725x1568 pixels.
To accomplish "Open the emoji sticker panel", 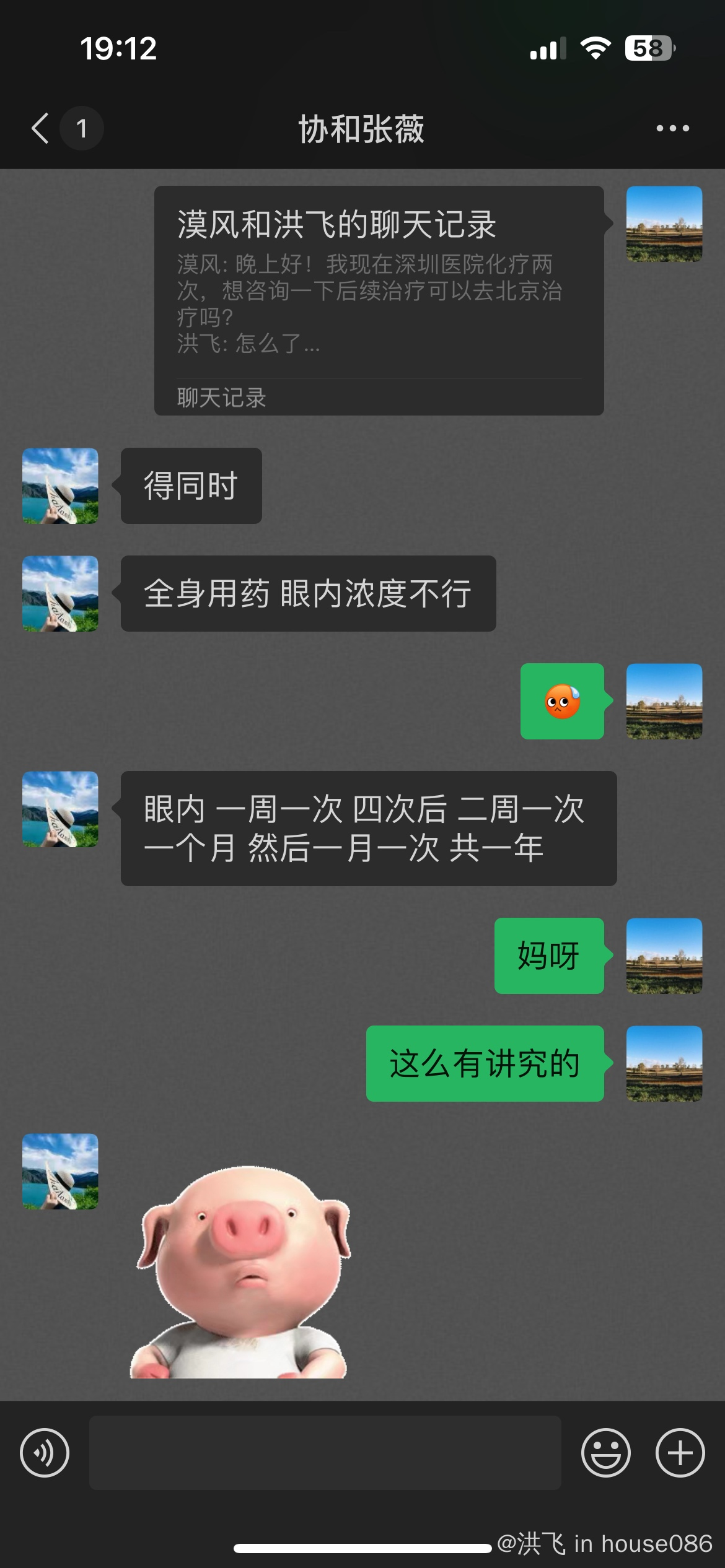I will pos(605,1452).
